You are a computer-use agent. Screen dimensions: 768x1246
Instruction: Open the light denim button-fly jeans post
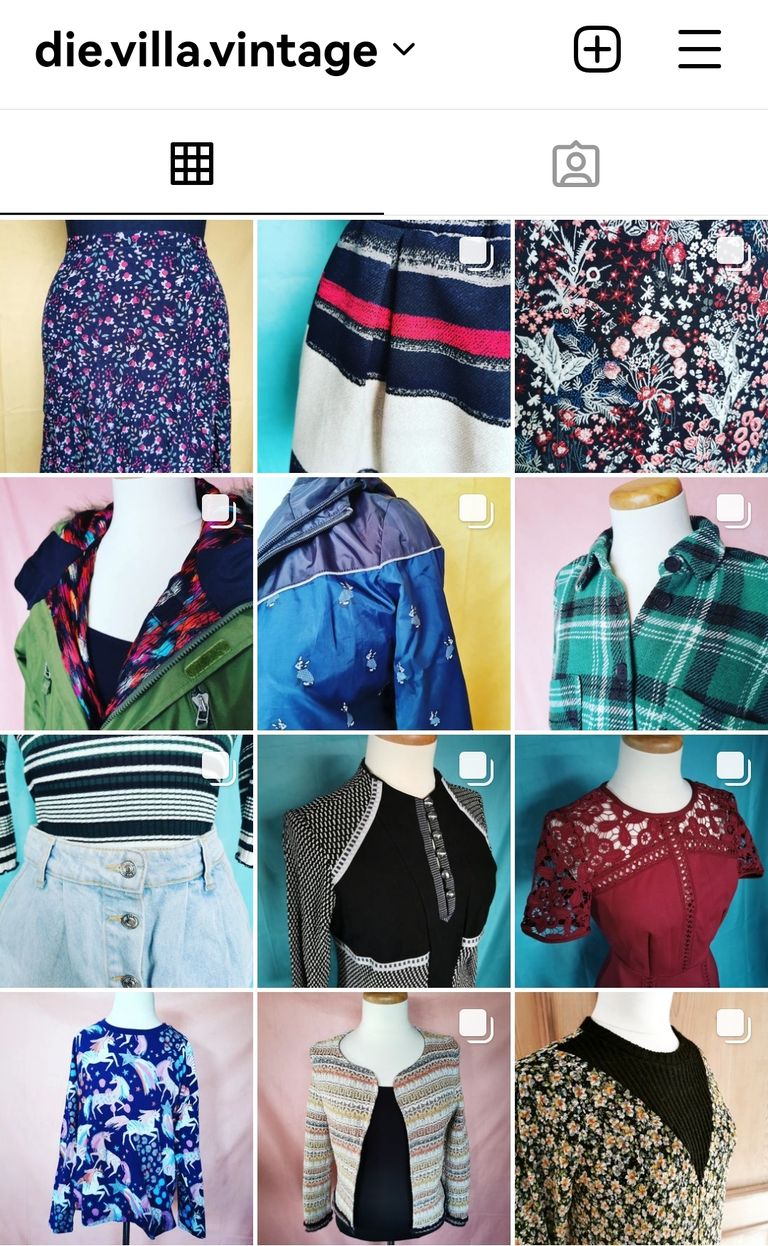[126, 861]
